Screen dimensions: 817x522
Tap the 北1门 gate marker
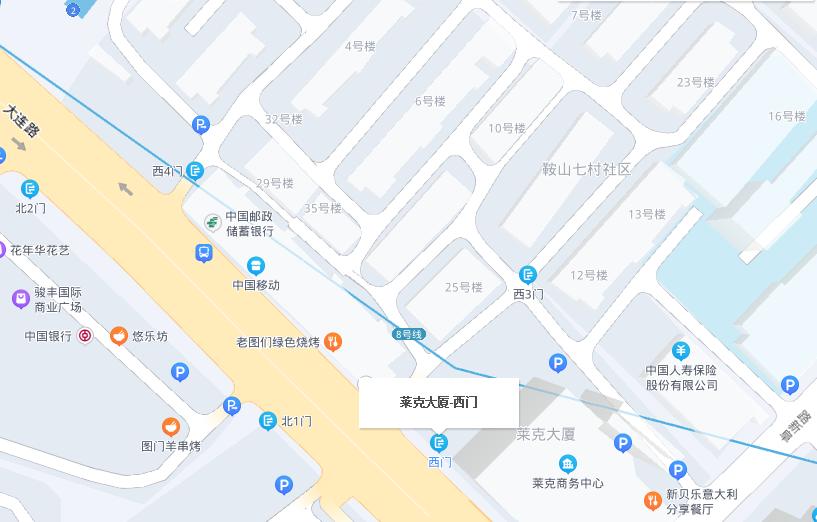point(268,421)
